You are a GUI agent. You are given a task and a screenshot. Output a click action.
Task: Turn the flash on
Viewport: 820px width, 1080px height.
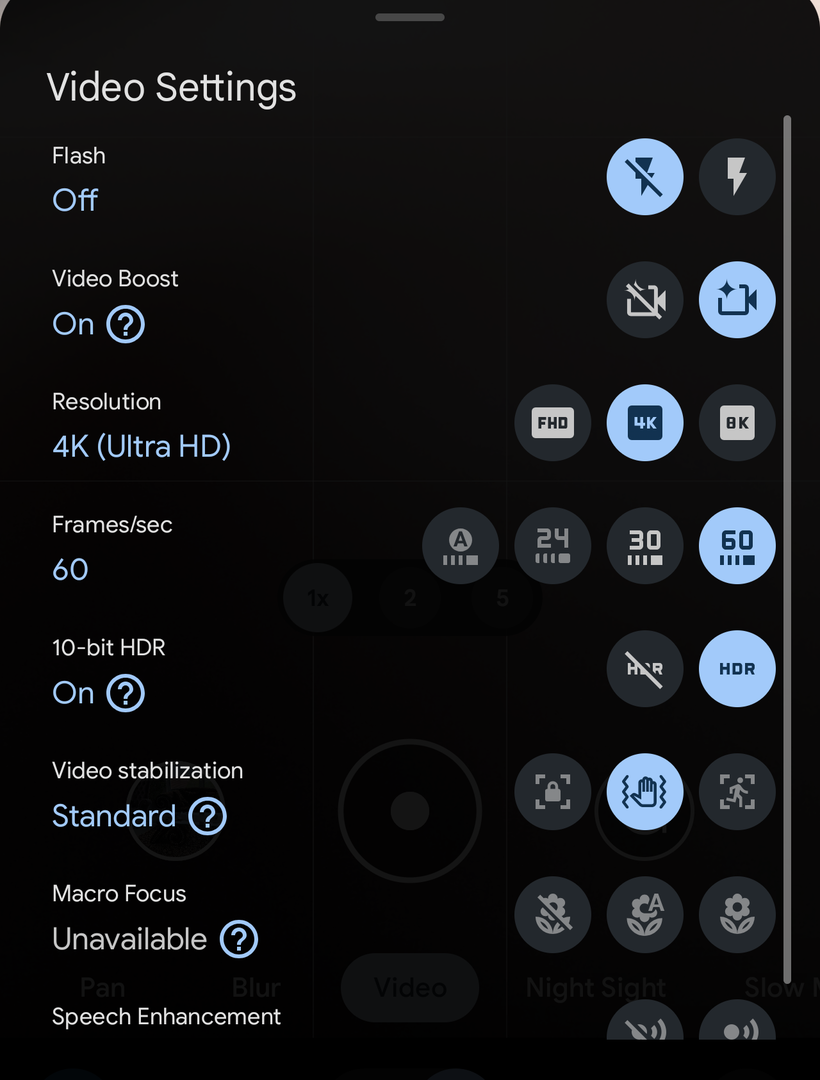tap(737, 177)
